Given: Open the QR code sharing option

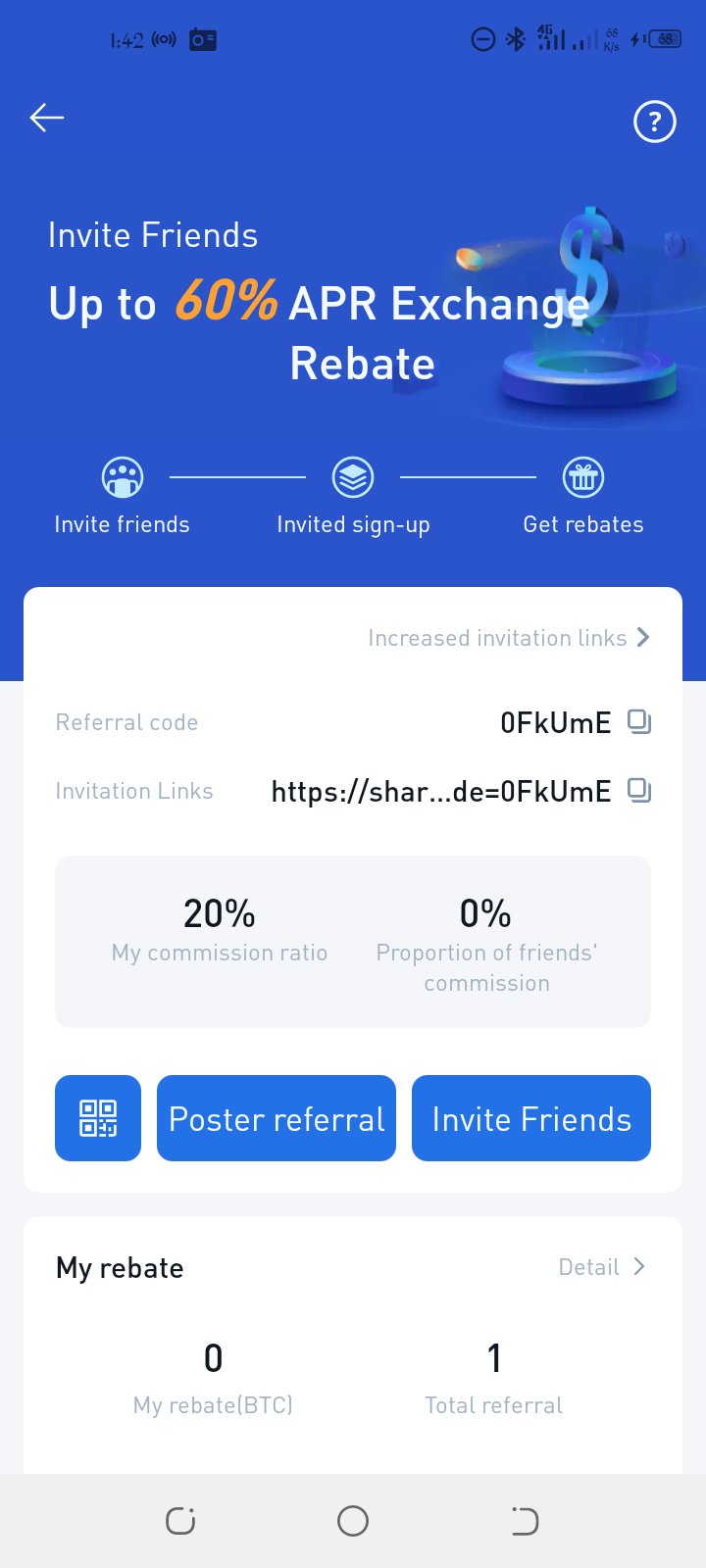Looking at the screenshot, I should click(98, 1117).
